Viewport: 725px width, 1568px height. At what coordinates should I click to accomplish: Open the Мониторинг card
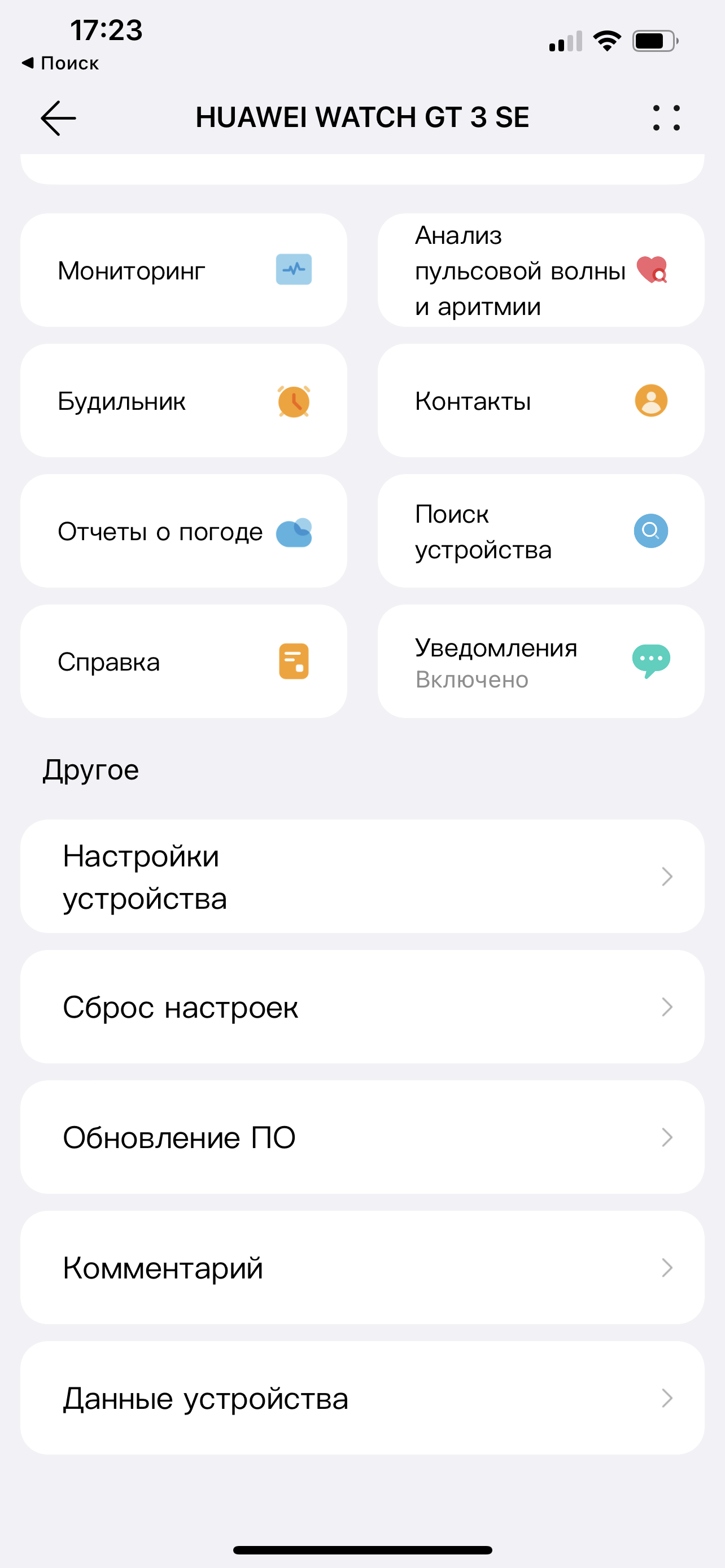[184, 270]
